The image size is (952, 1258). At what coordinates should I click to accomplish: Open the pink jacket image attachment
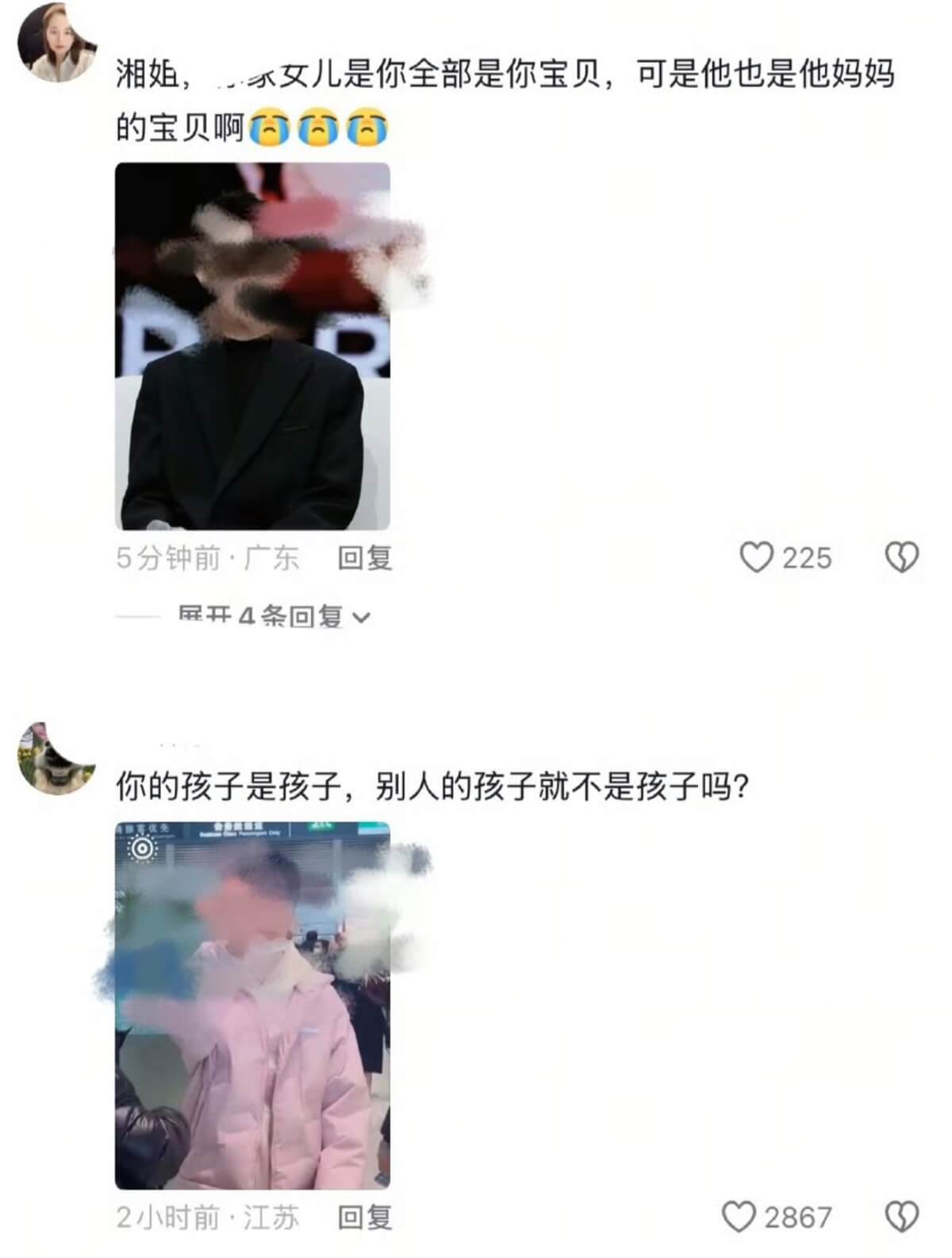(x=252, y=1005)
